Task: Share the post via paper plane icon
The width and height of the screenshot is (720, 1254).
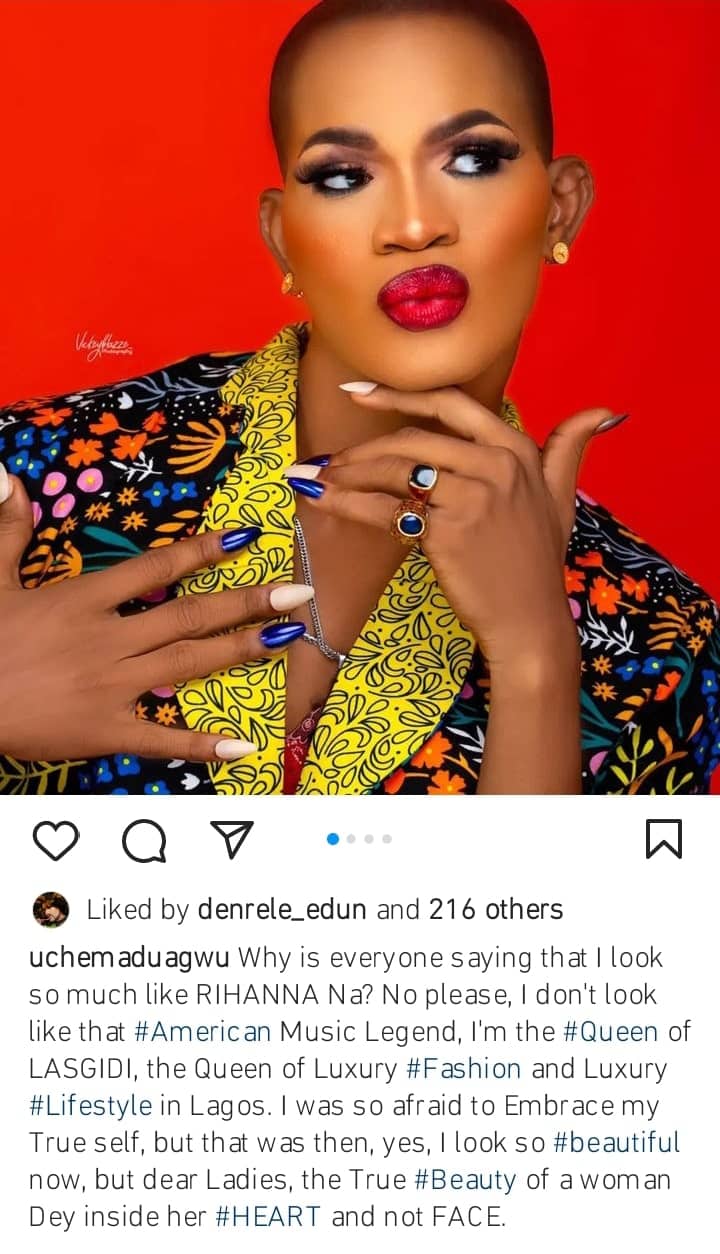Action: (232, 840)
